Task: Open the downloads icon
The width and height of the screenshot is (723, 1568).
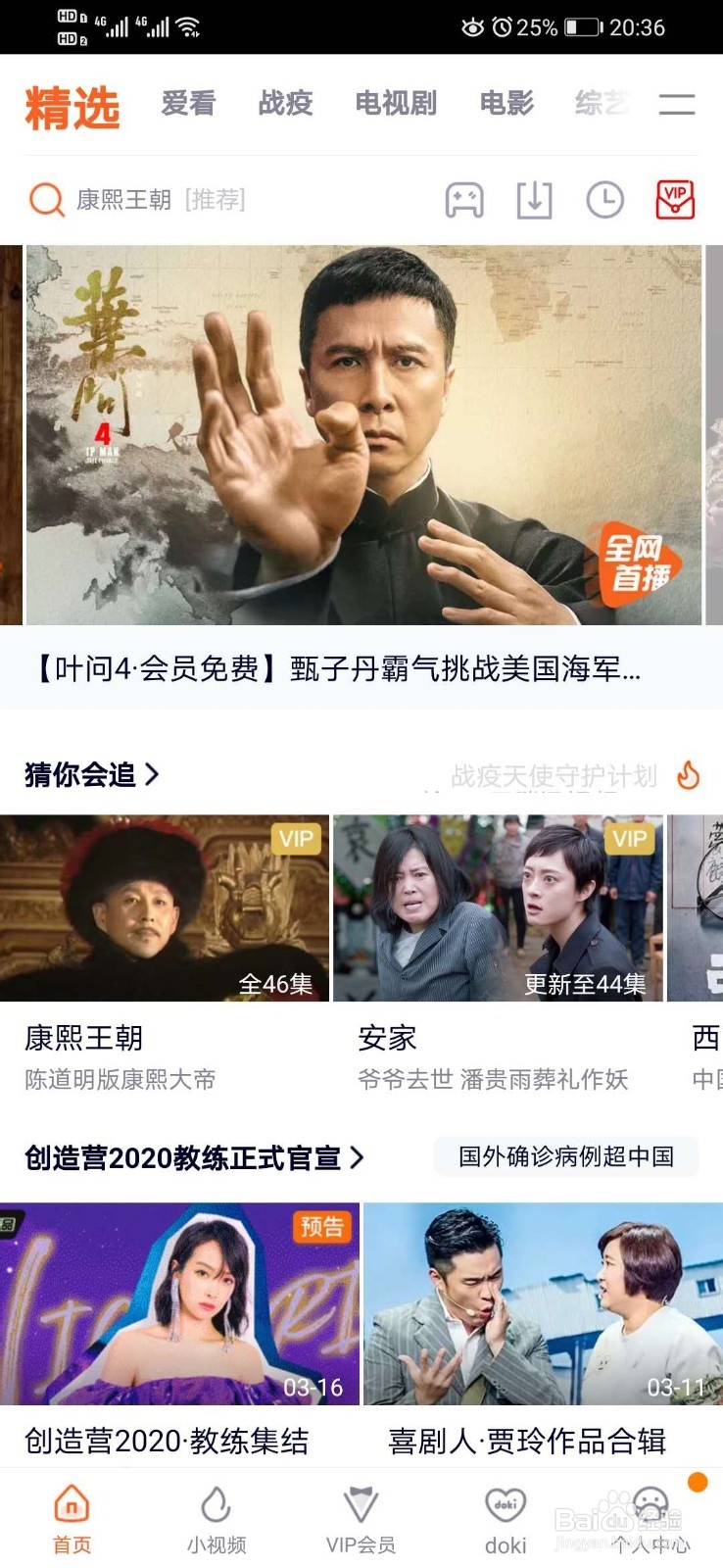Action: tap(534, 200)
